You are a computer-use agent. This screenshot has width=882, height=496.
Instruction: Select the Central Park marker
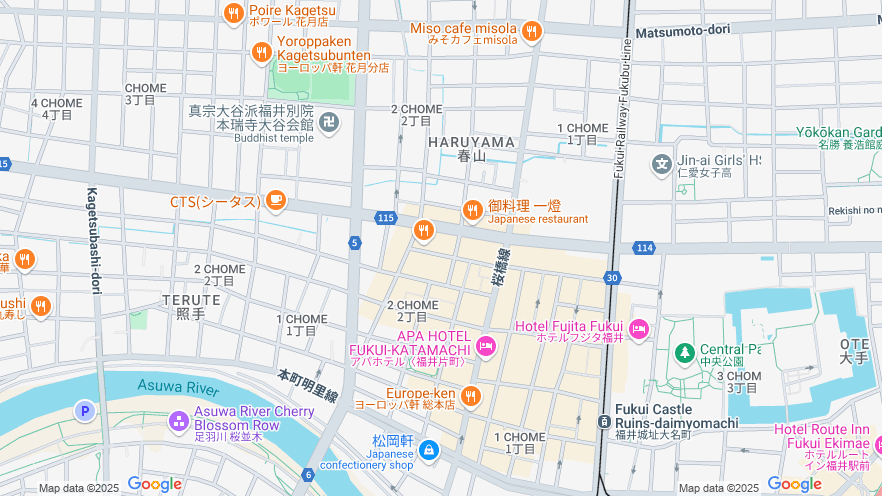684,352
